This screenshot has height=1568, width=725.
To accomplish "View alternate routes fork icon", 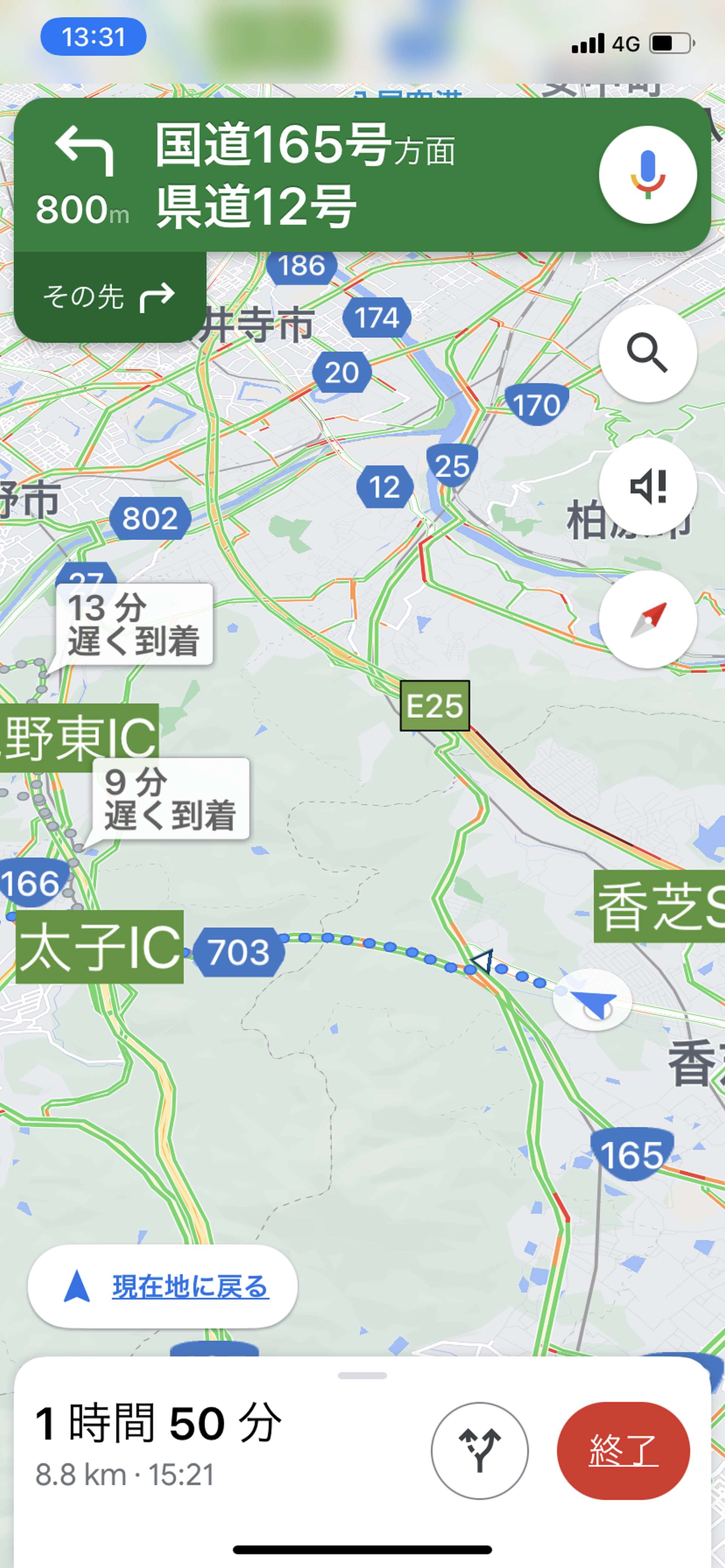I will pos(480,1451).
